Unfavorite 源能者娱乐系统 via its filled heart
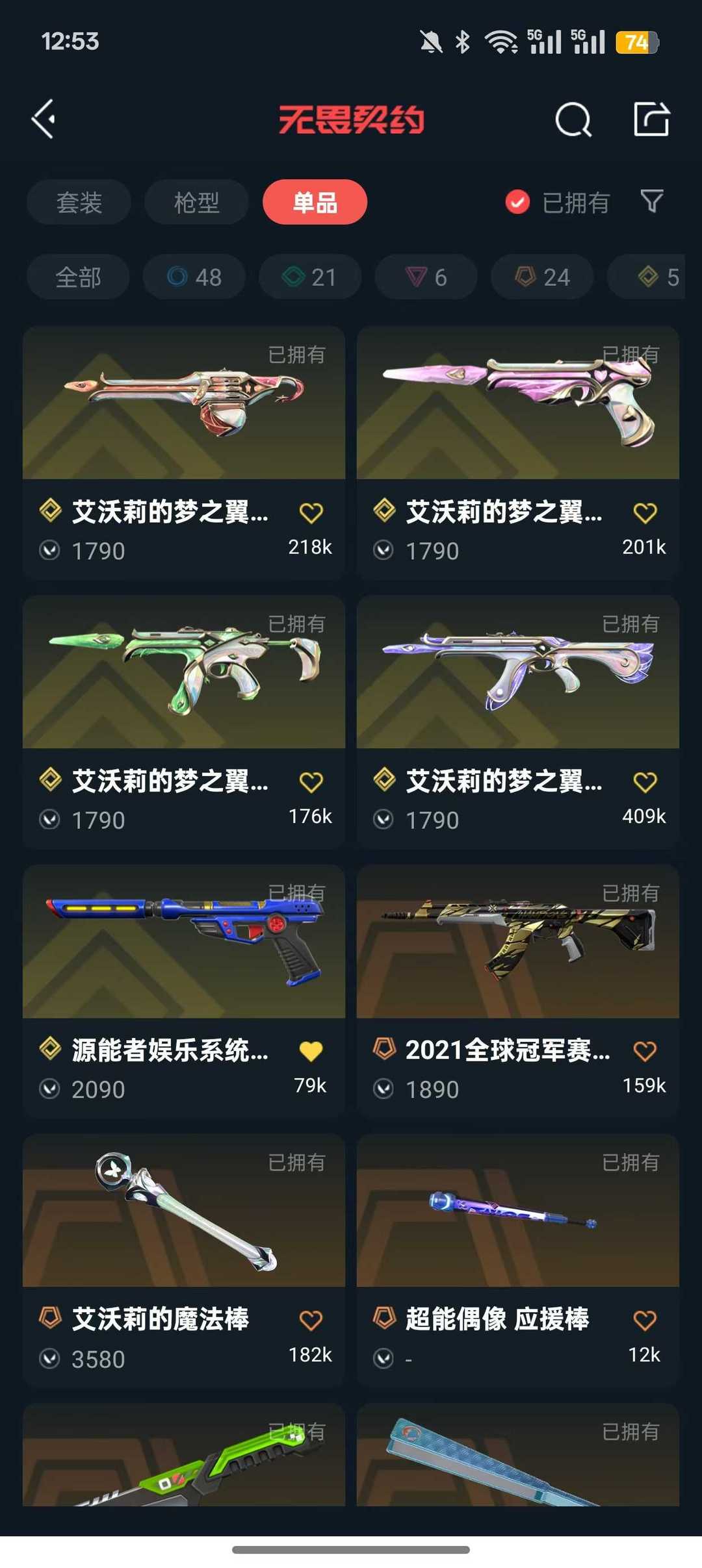Screen dimensions: 702x1568 coord(311,1051)
